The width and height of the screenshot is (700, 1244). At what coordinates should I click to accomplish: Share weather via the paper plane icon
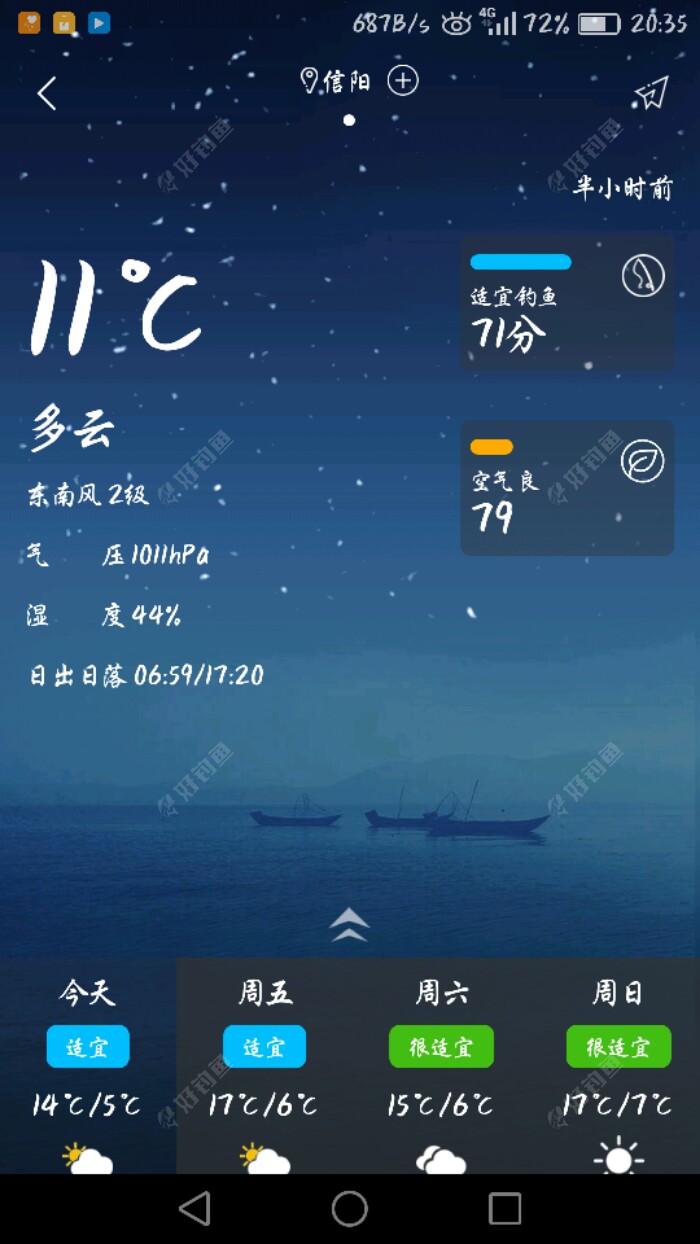tap(650, 94)
